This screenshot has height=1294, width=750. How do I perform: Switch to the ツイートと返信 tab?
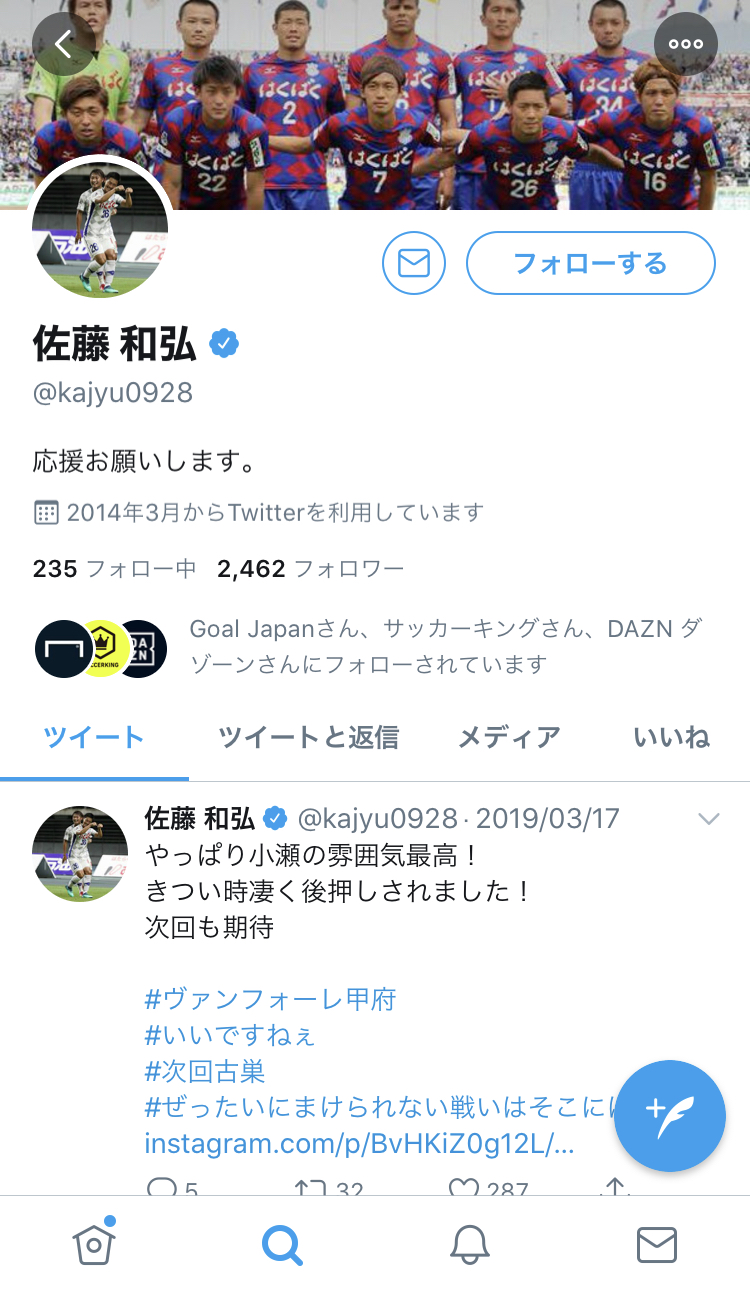(x=308, y=738)
